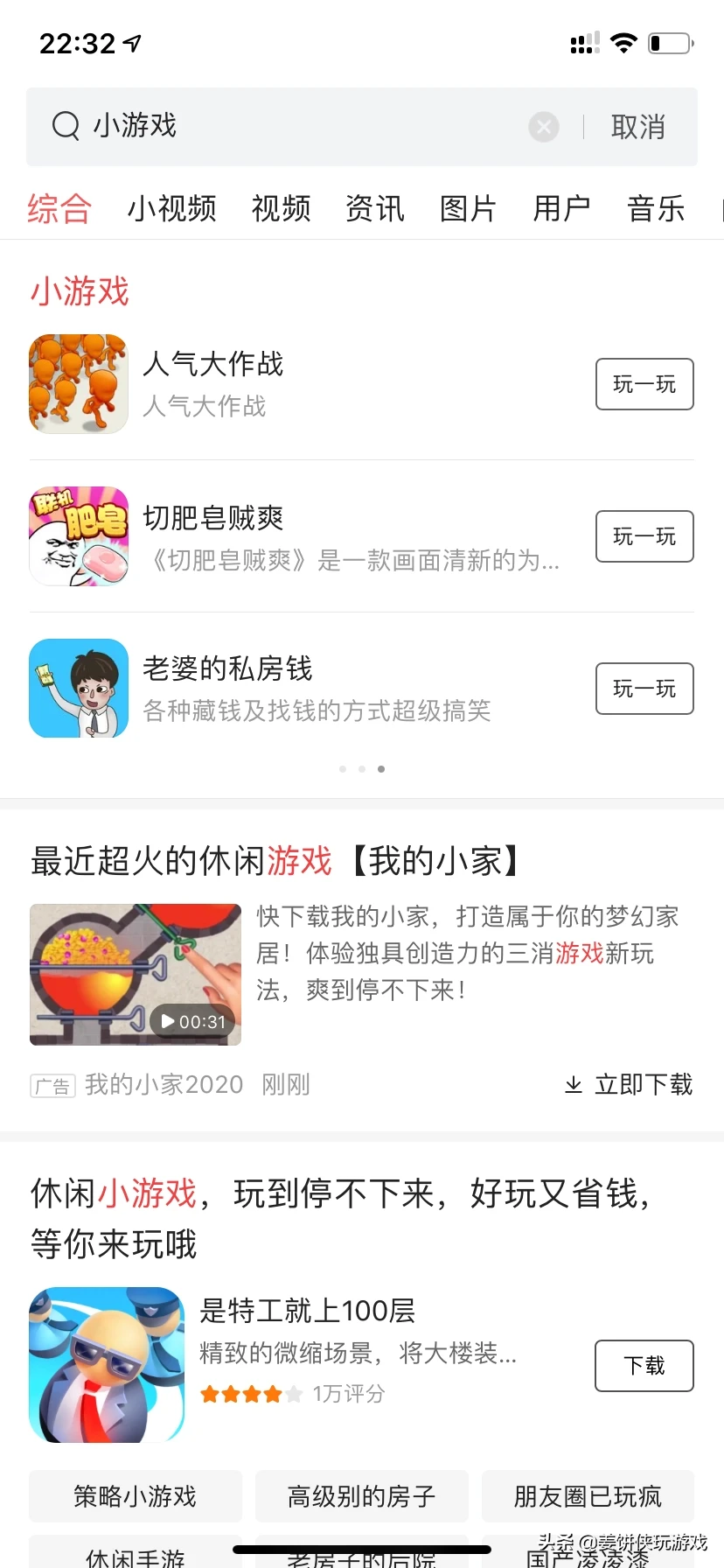The height and width of the screenshot is (1568, 724).
Task: Play the 我的小家 ad video
Action: click(136, 974)
